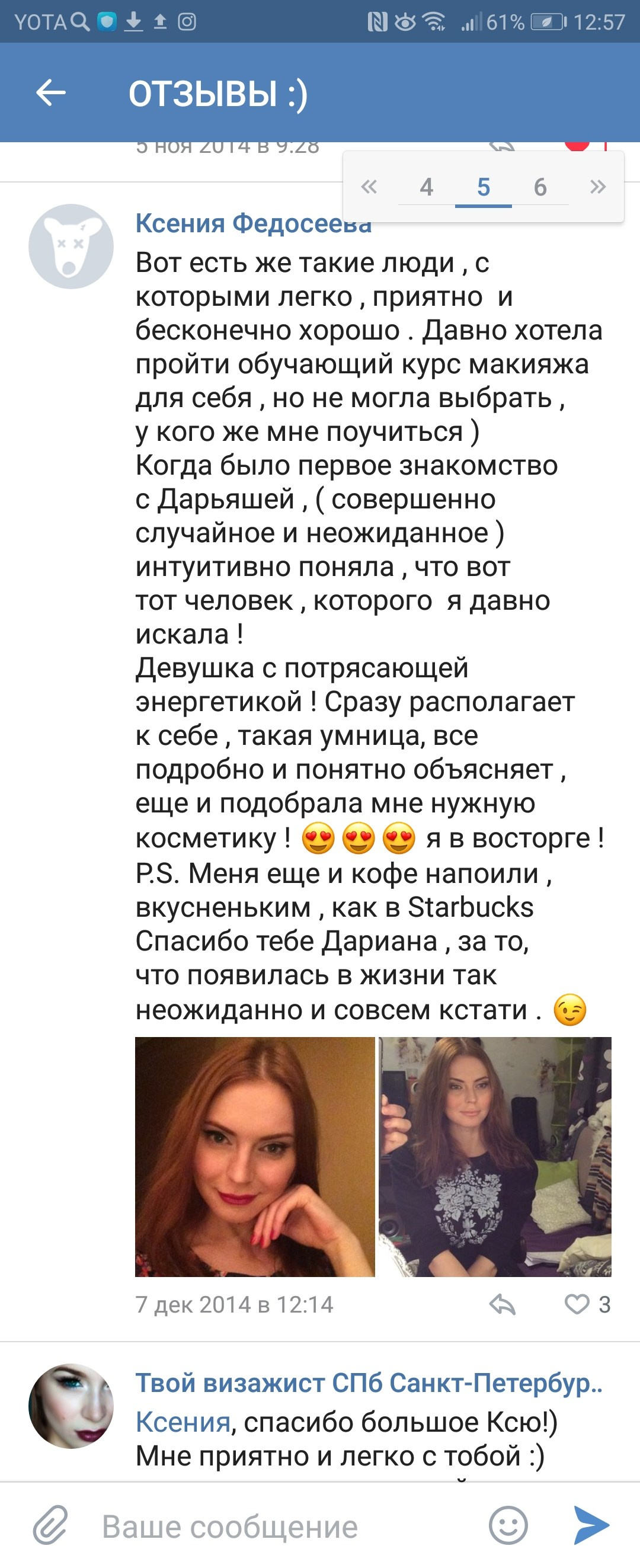
Task: Jump to first page with double-left chevron
Action: pyautogui.click(x=369, y=187)
